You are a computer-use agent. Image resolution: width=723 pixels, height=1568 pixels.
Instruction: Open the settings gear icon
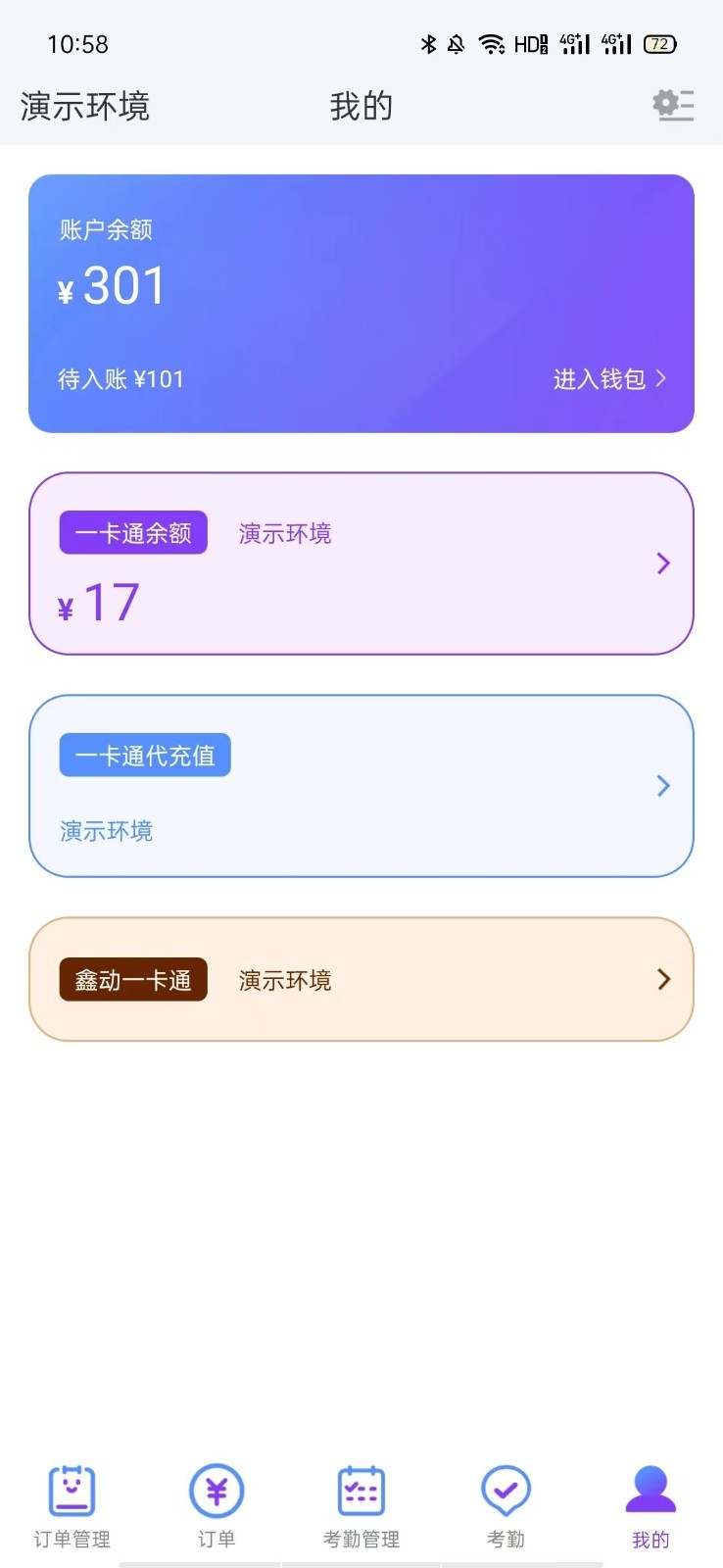point(673,105)
